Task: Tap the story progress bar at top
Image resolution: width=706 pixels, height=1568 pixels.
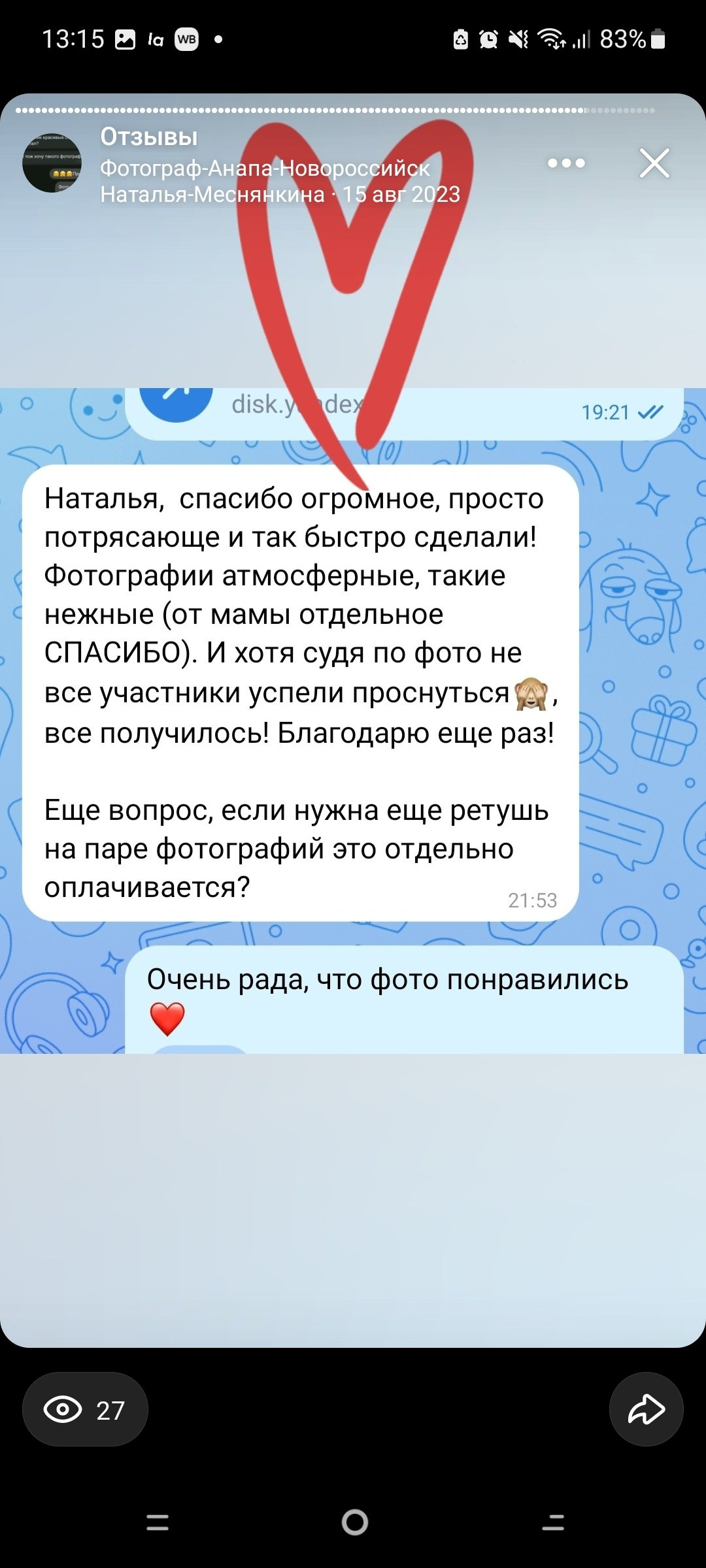Action: [x=353, y=111]
